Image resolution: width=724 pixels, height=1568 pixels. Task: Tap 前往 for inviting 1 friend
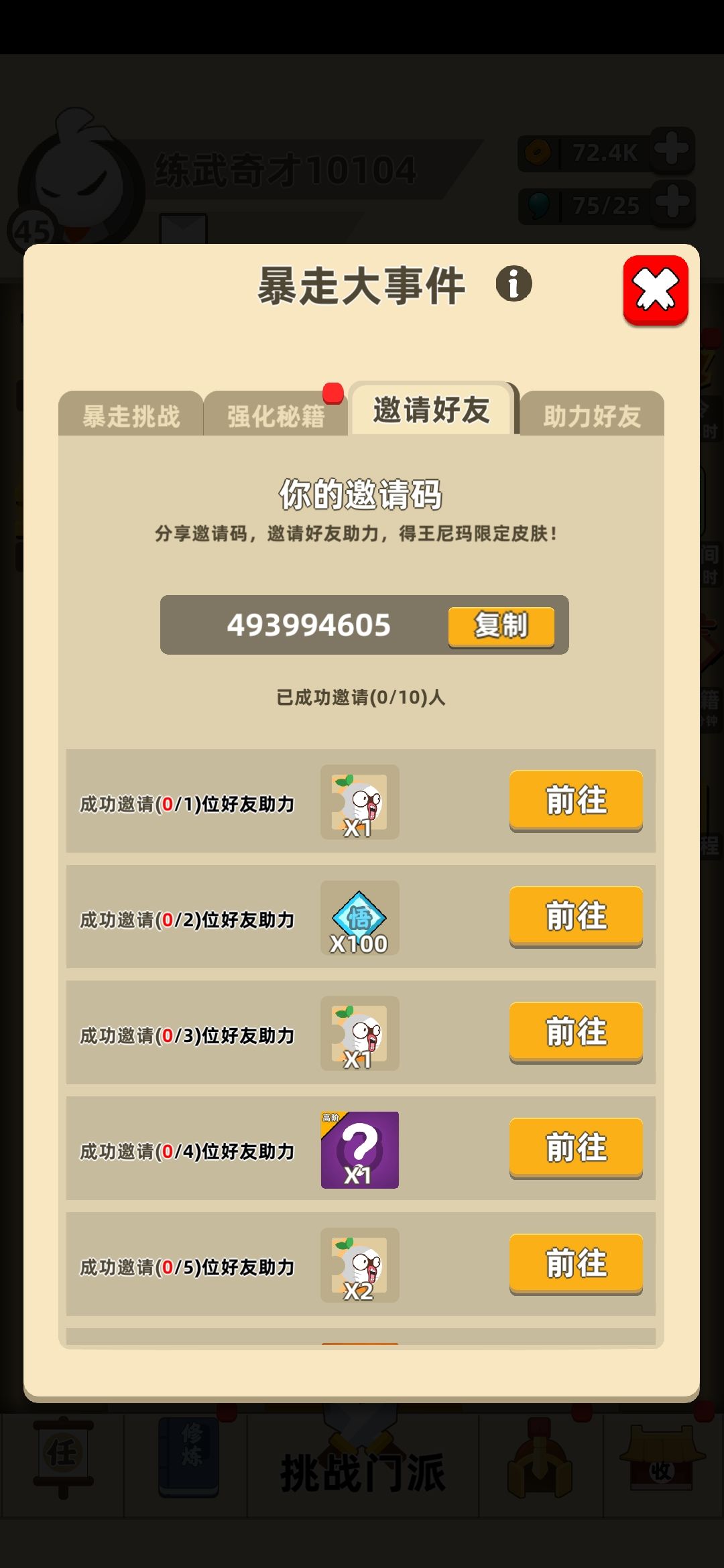pyautogui.click(x=576, y=801)
